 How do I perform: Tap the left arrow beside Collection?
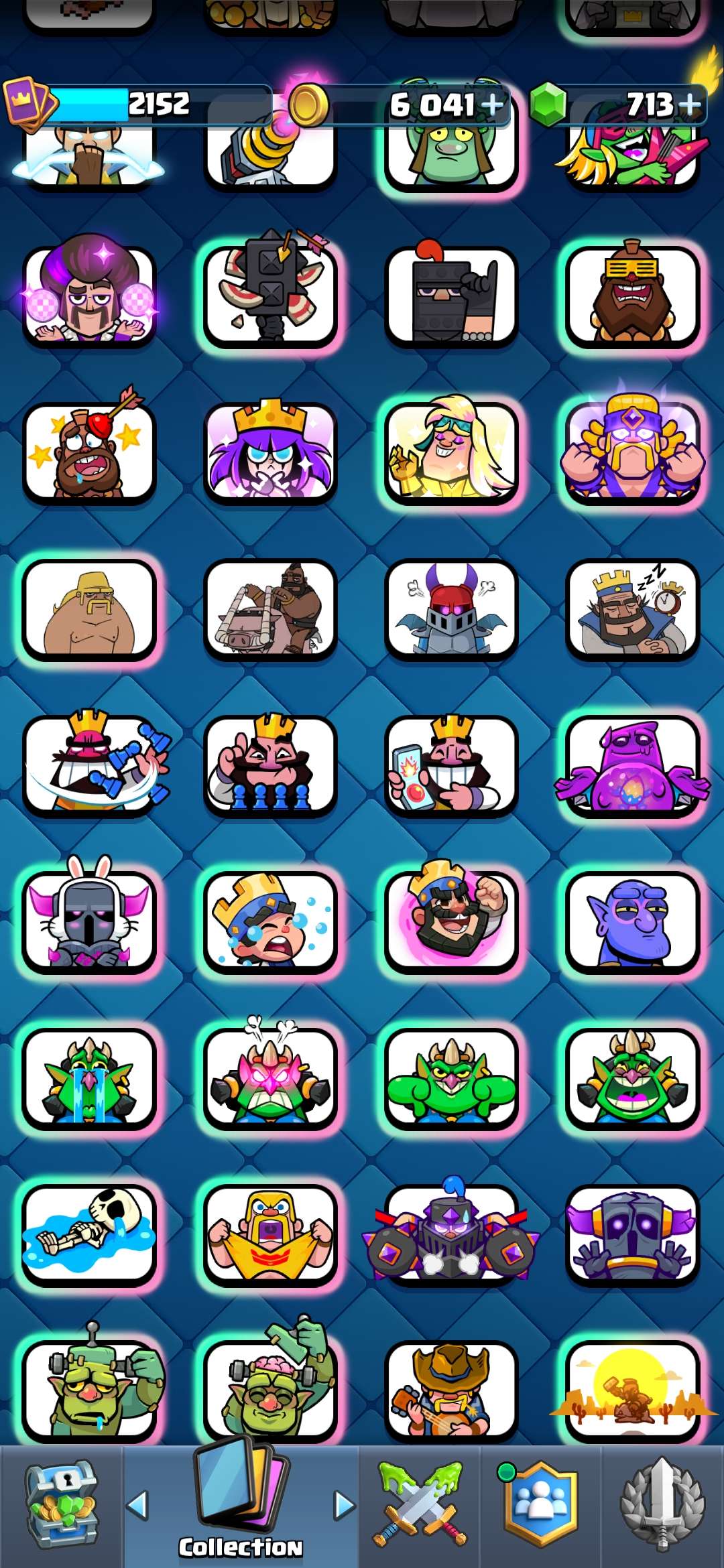[x=137, y=1506]
